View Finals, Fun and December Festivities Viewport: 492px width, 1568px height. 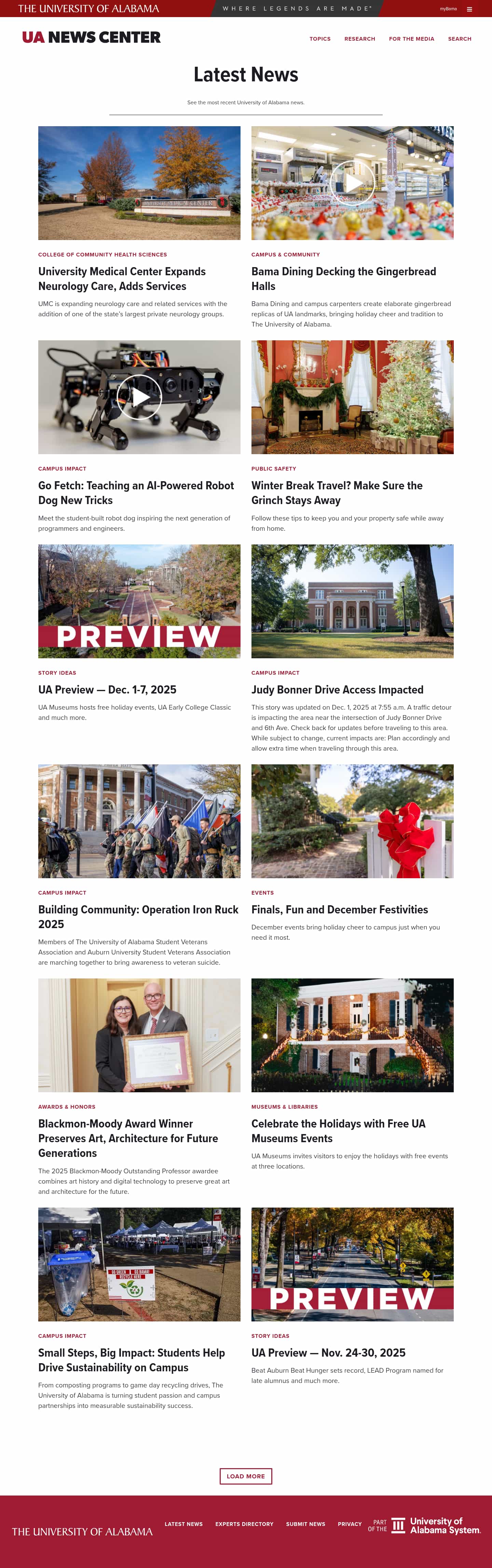339,909
